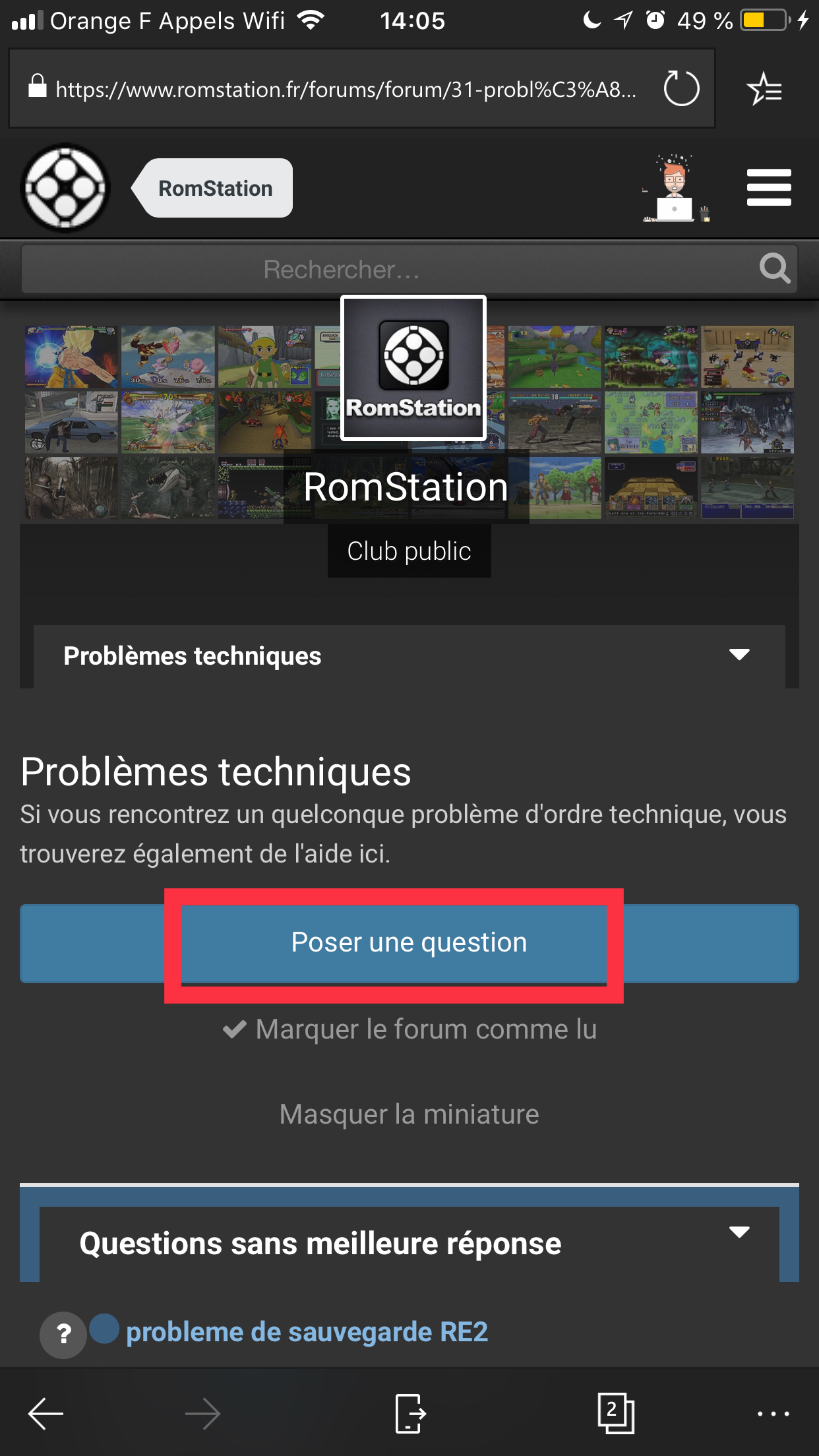Tap the Rechercher search field
This screenshot has height=1456, width=819.
pyautogui.click(x=409, y=269)
